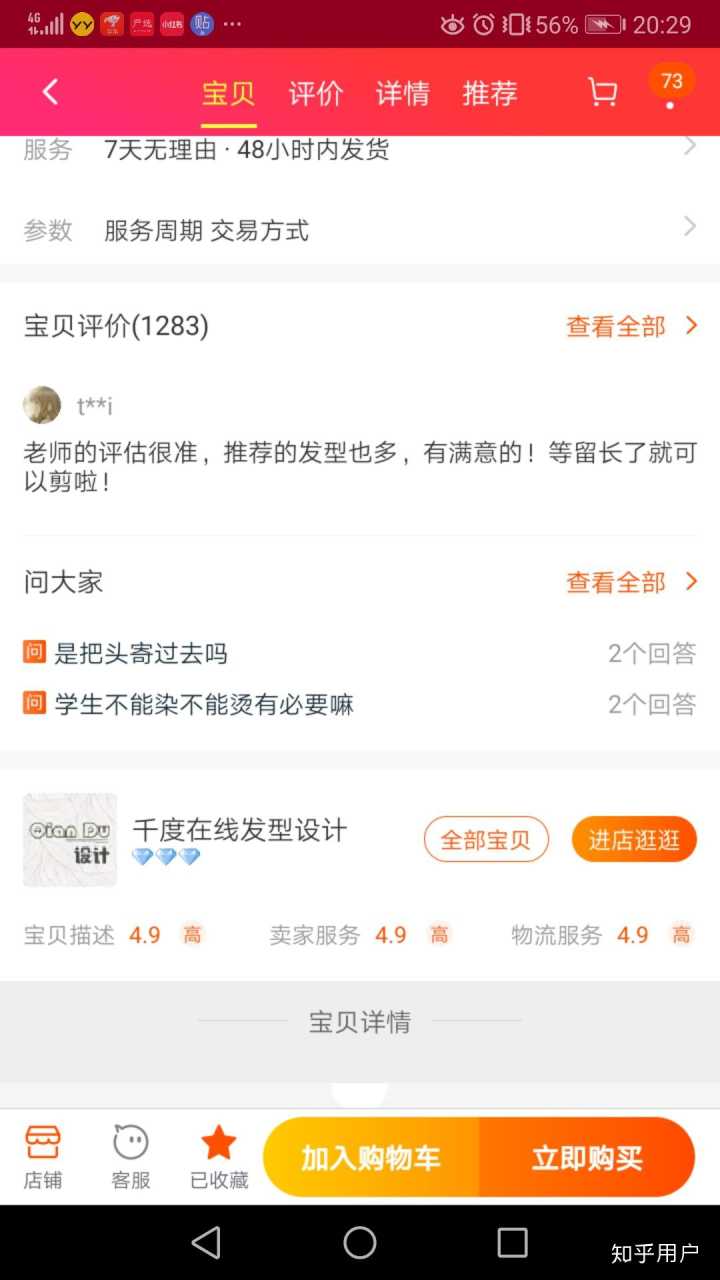Expand the 参数 parameters row
Screen dimensions: 720x1280
pos(360,231)
